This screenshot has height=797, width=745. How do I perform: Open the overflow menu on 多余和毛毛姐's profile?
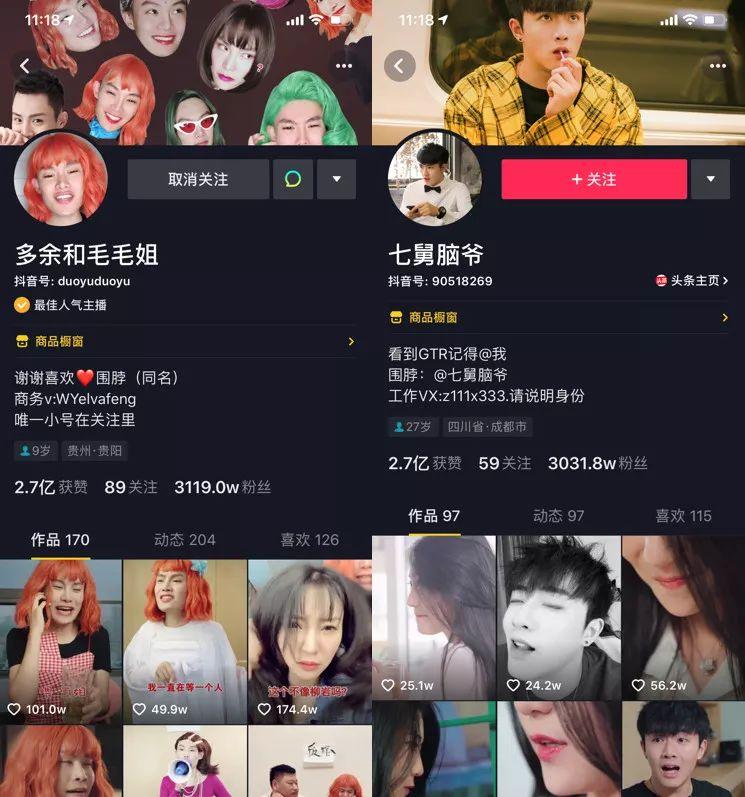pyautogui.click(x=344, y=66)
